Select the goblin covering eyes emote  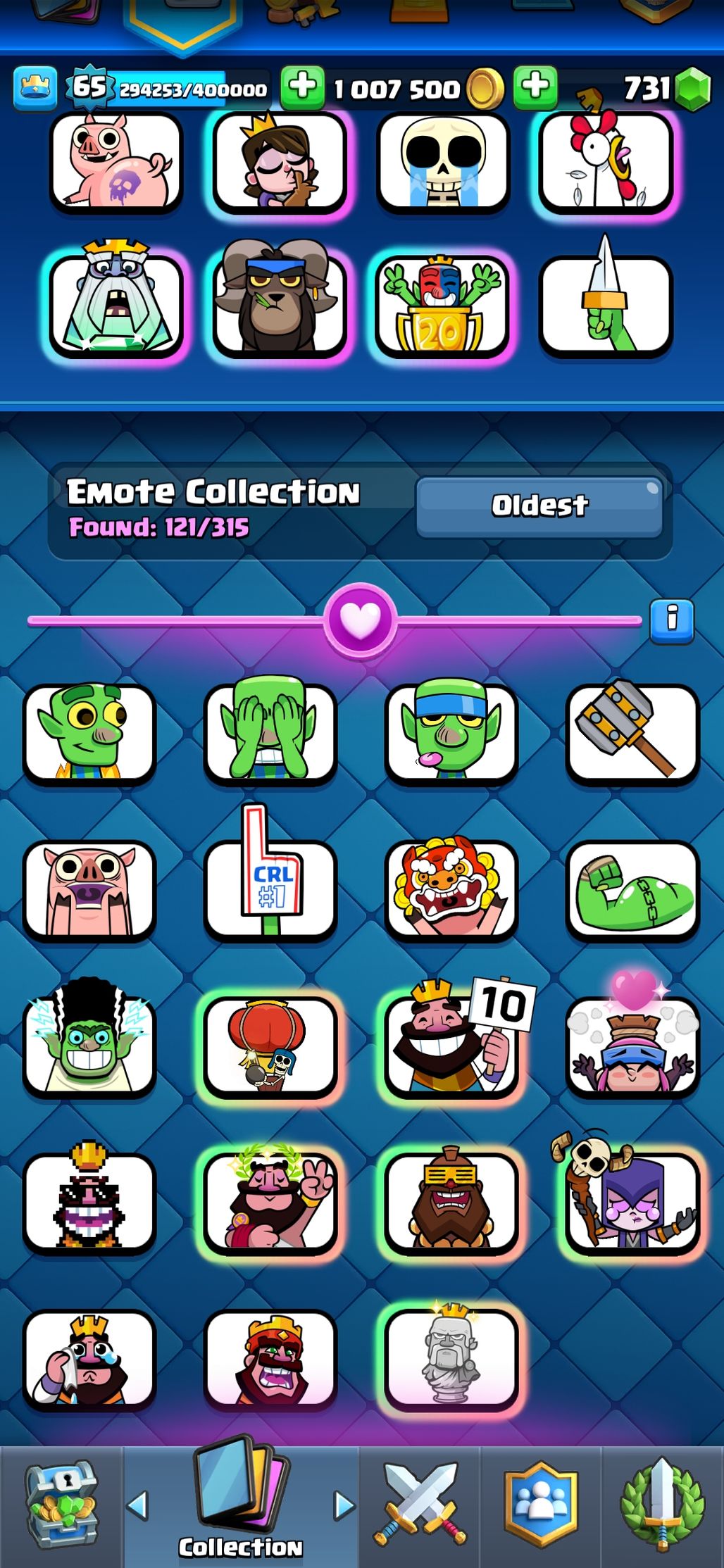coord(270,734)
